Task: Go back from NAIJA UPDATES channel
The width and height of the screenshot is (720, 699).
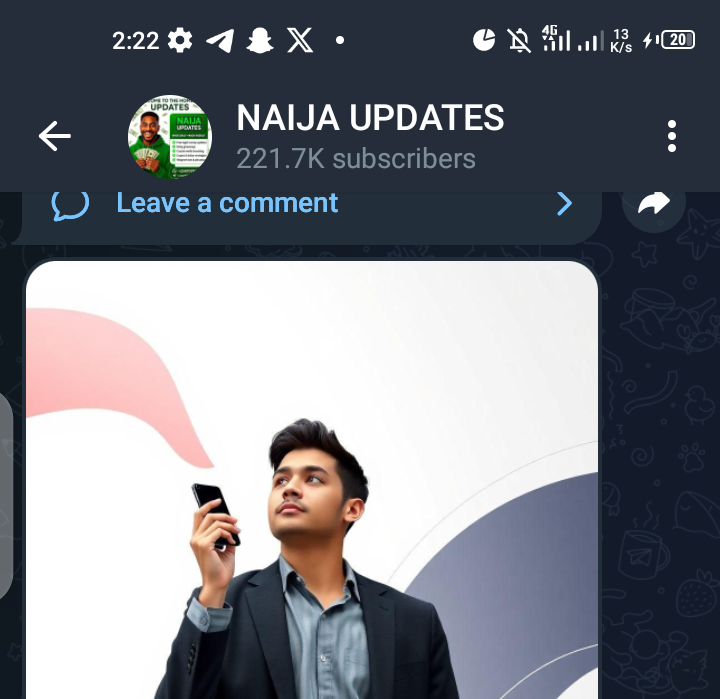Action: 55,136
